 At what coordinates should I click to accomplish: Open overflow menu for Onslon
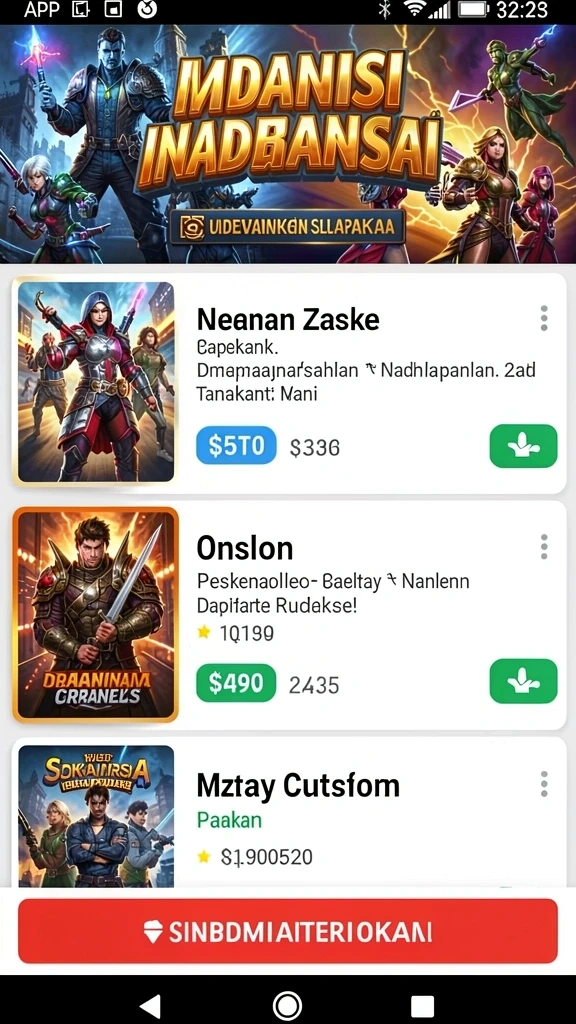[543, 547]
